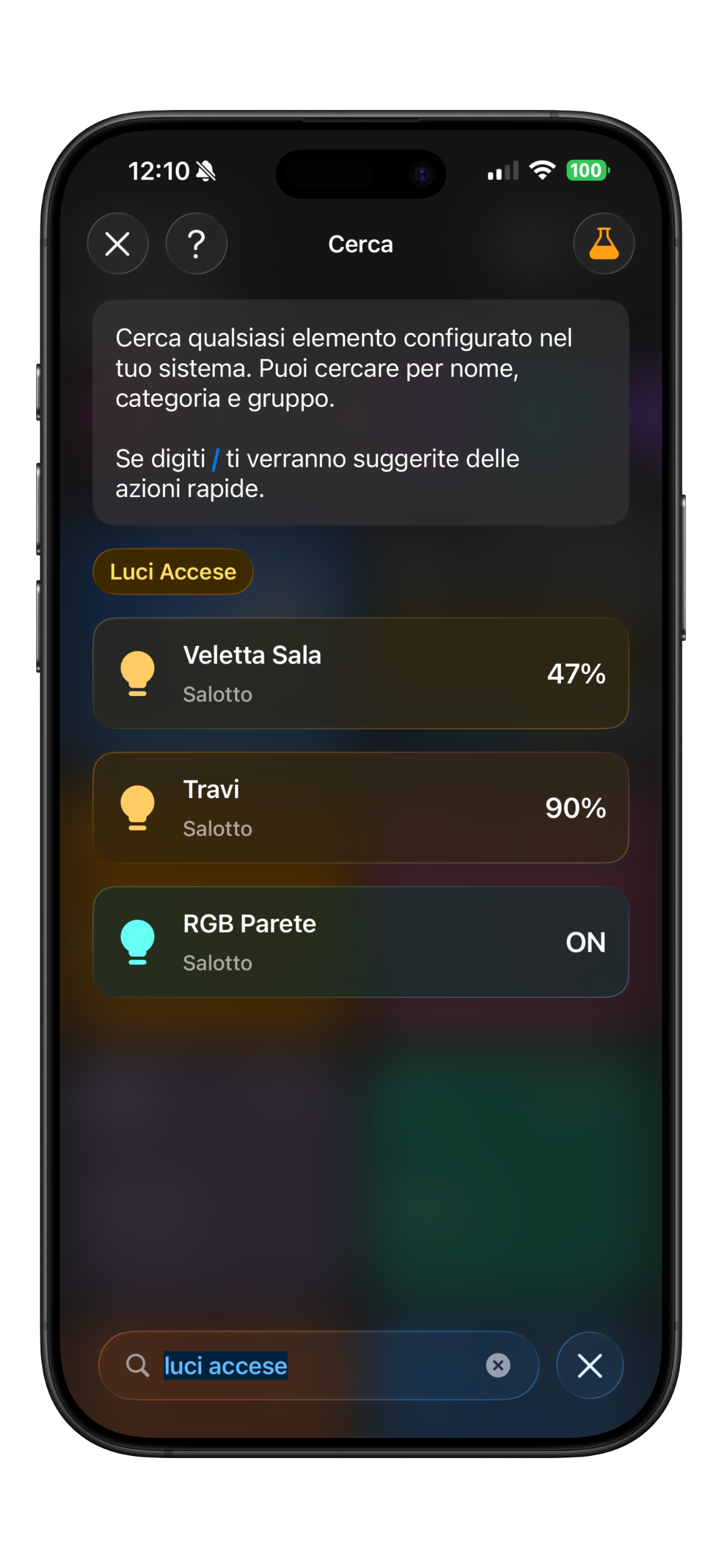Open the Veletta Sala light card

360,673
